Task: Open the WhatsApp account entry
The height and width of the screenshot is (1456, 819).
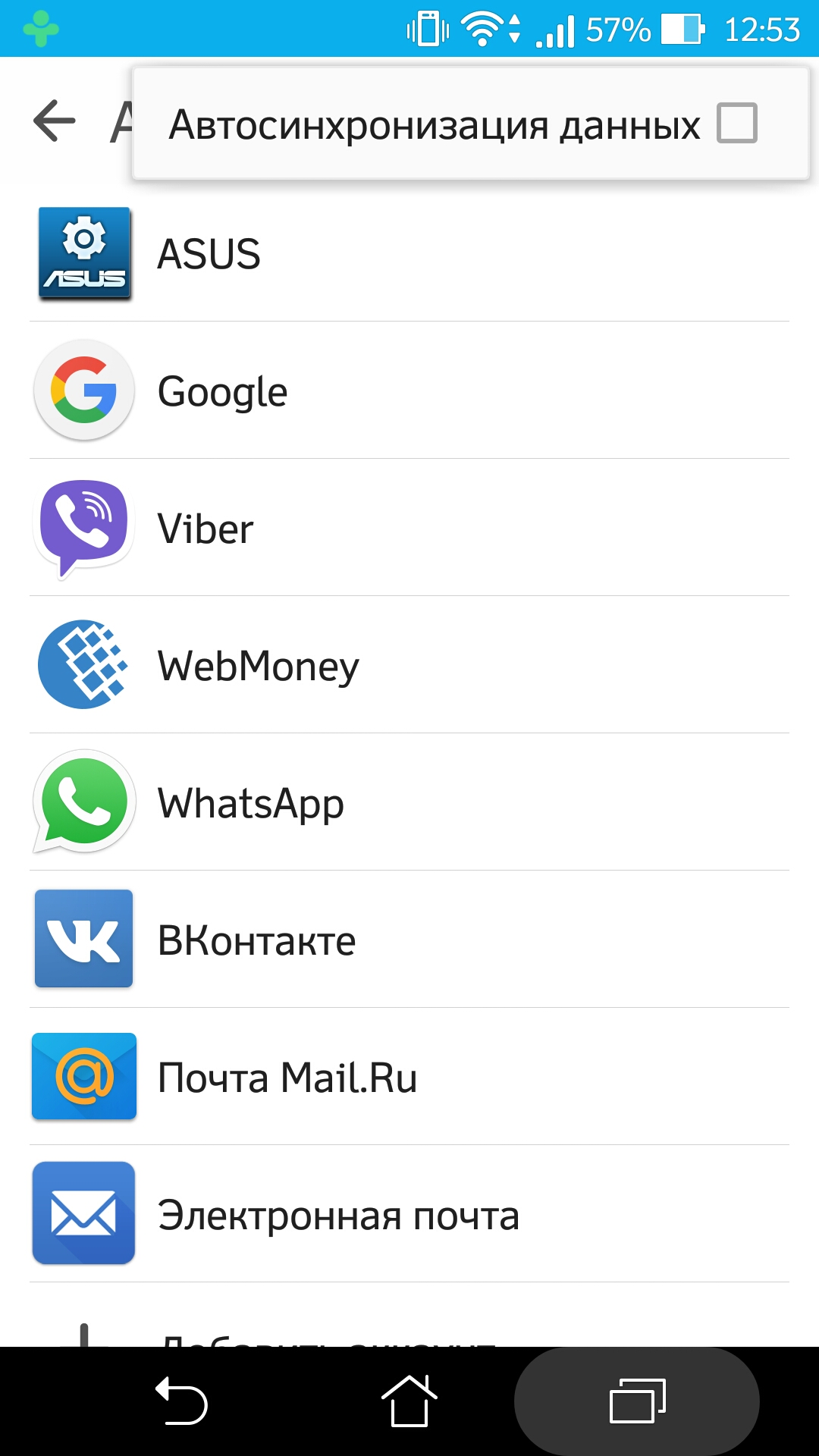Action: click(x=409, y=802)
